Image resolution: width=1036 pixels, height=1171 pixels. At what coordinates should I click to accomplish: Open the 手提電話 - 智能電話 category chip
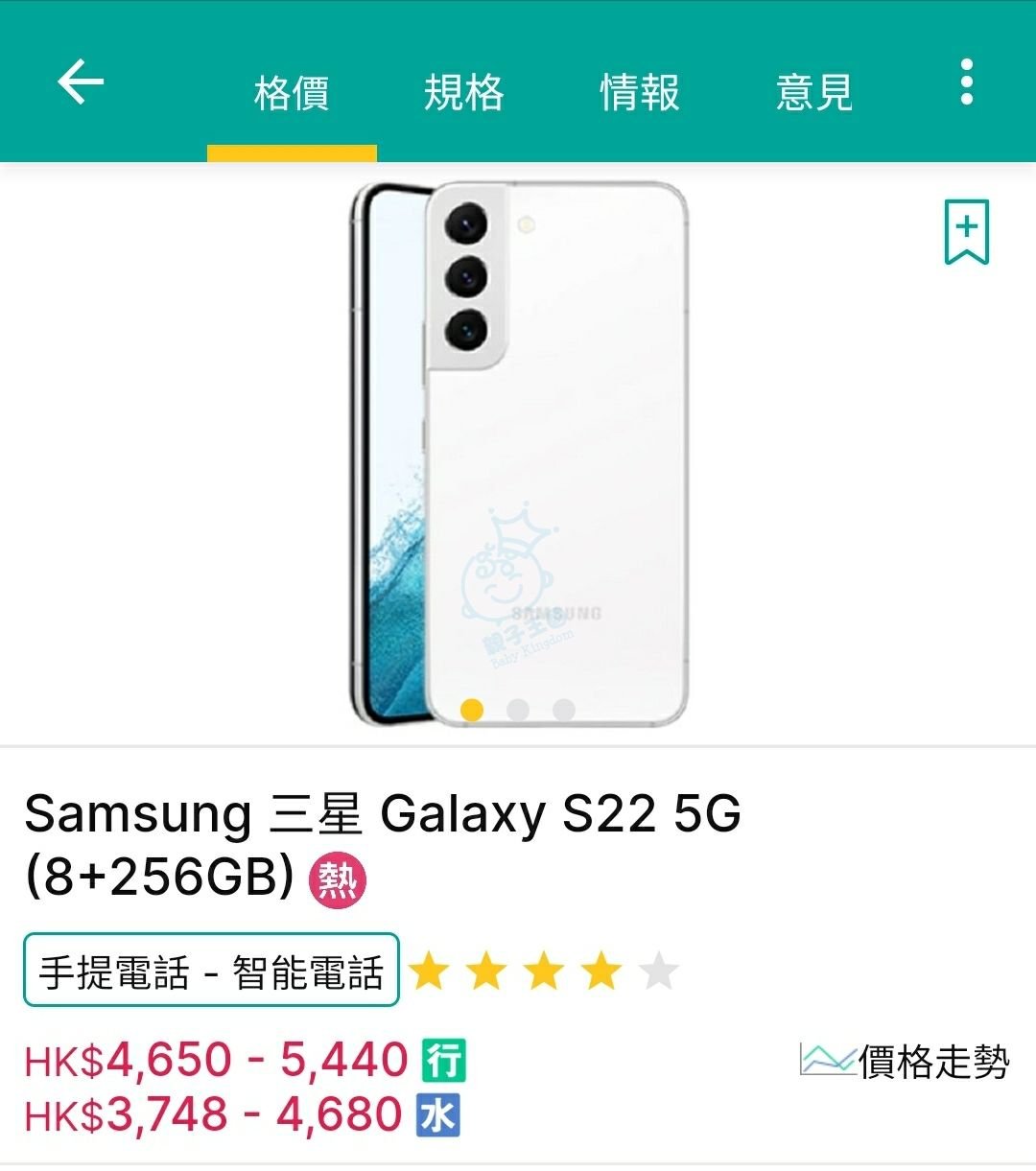click(211, 971)
